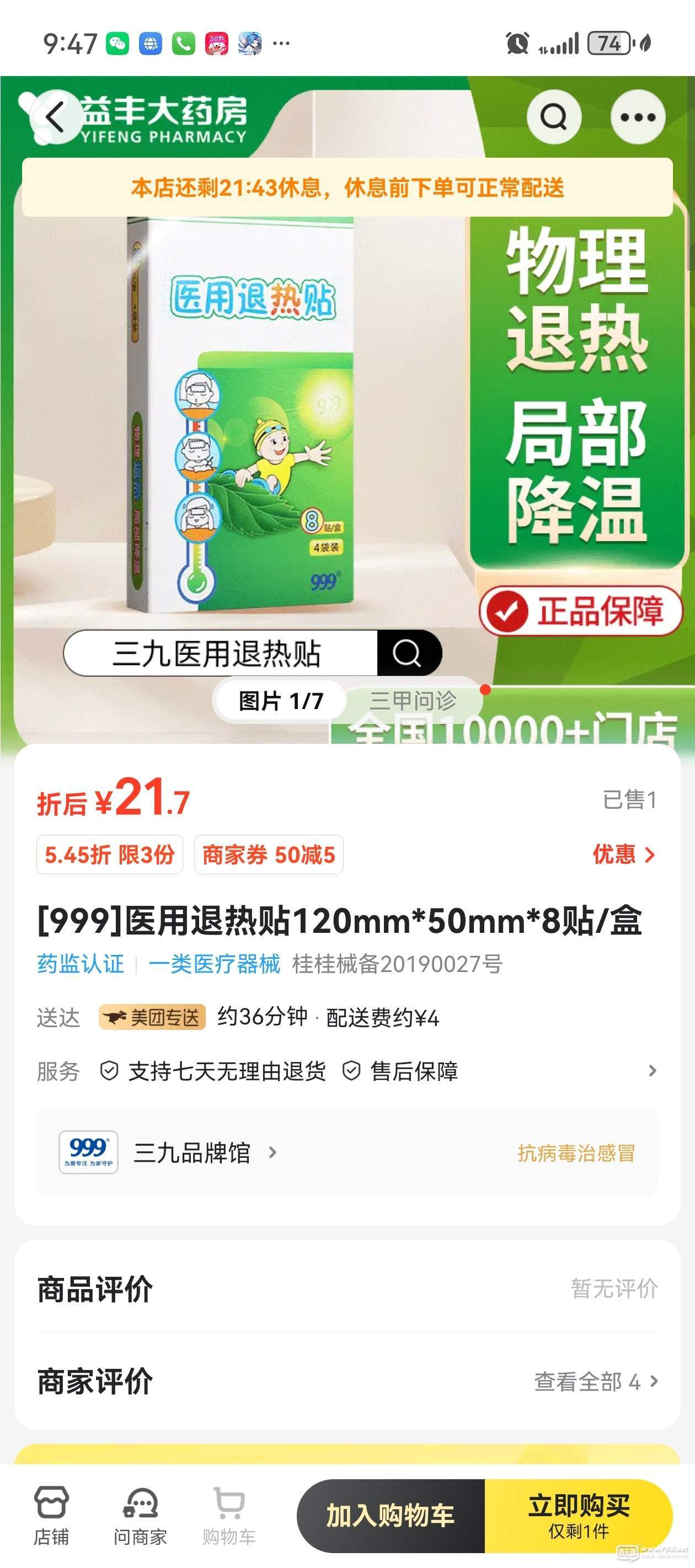Open the 三九品牌馆 brand store
The width and height of the screenshot is (695, 1568).
192,1152
